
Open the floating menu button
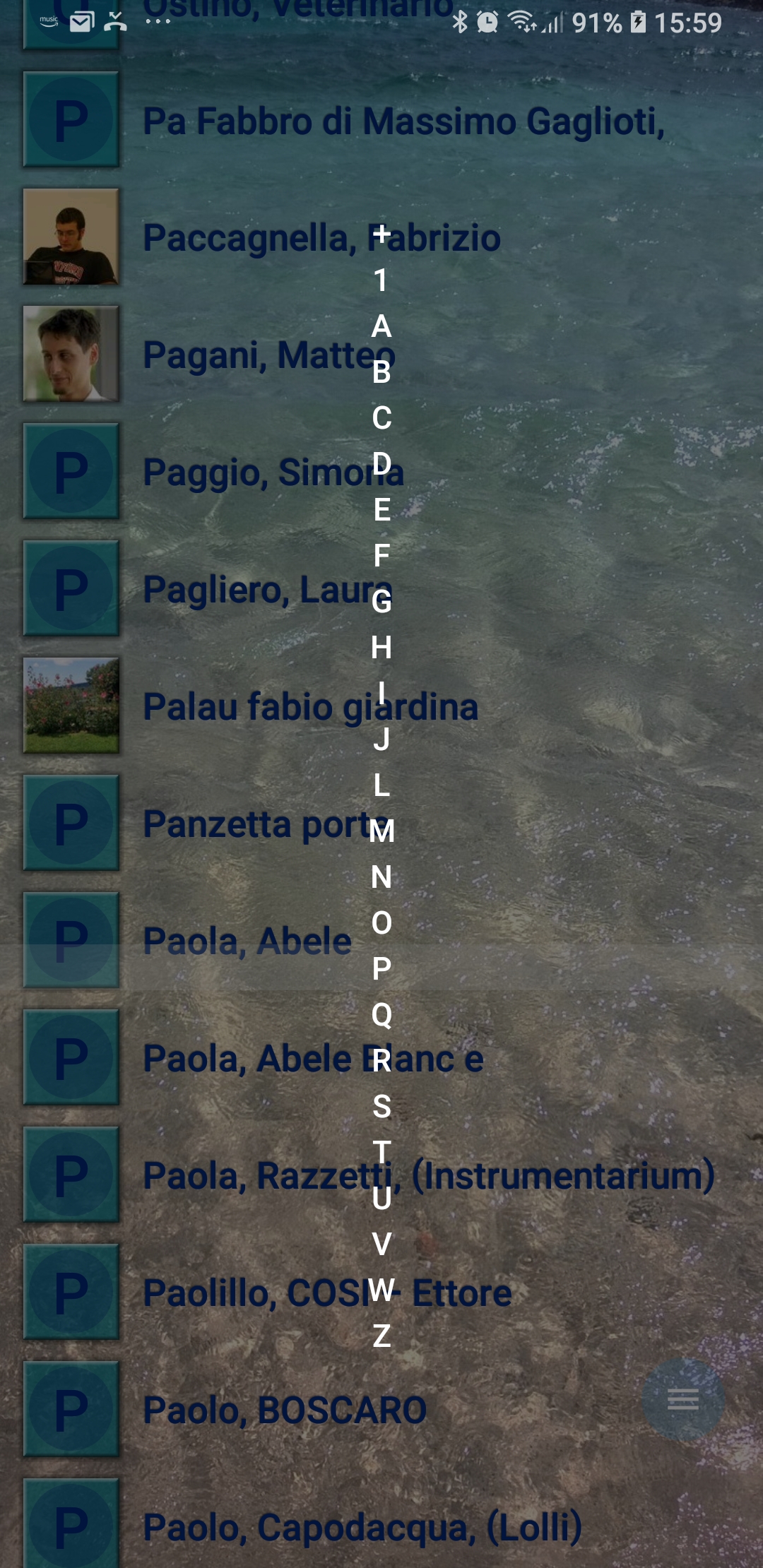pos(682,1399)
